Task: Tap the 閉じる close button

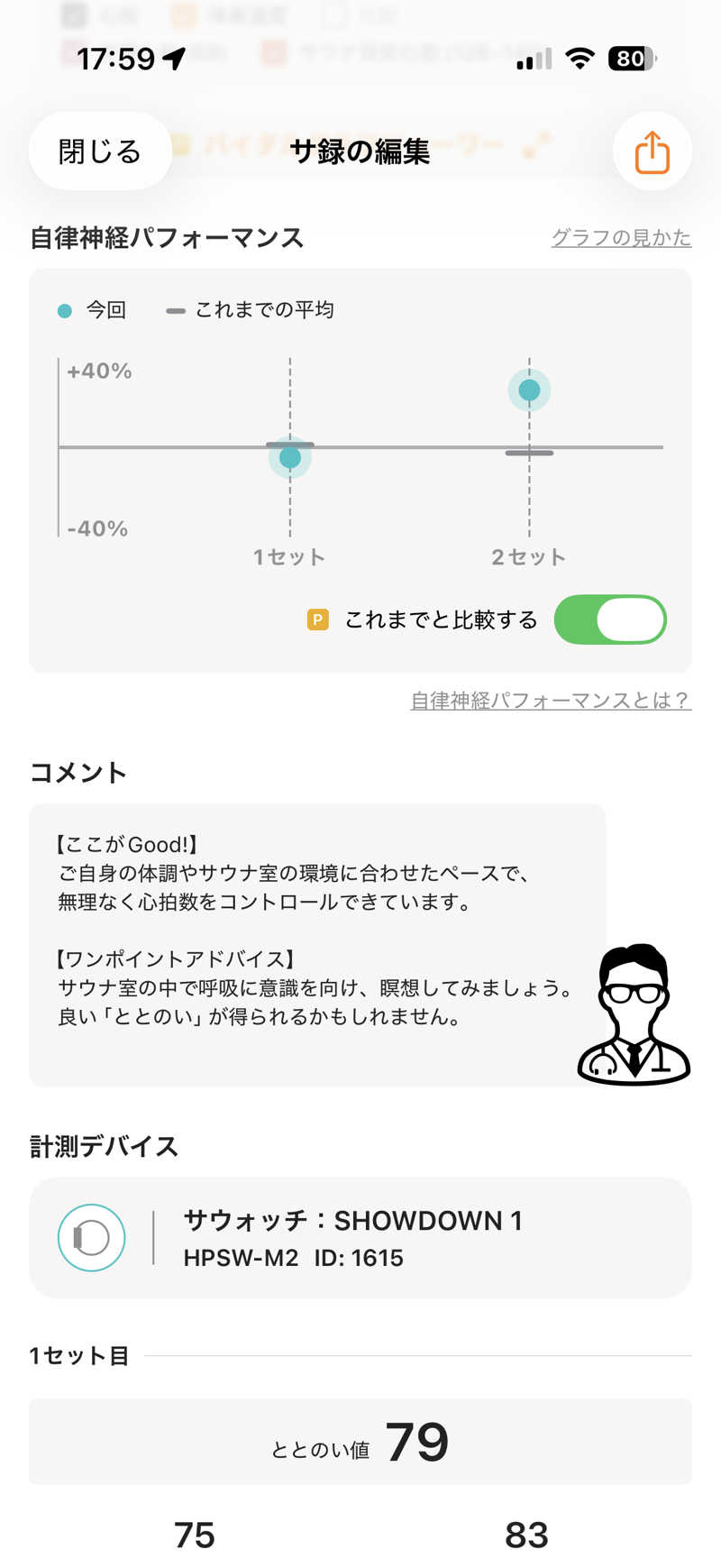Action: 100,151
